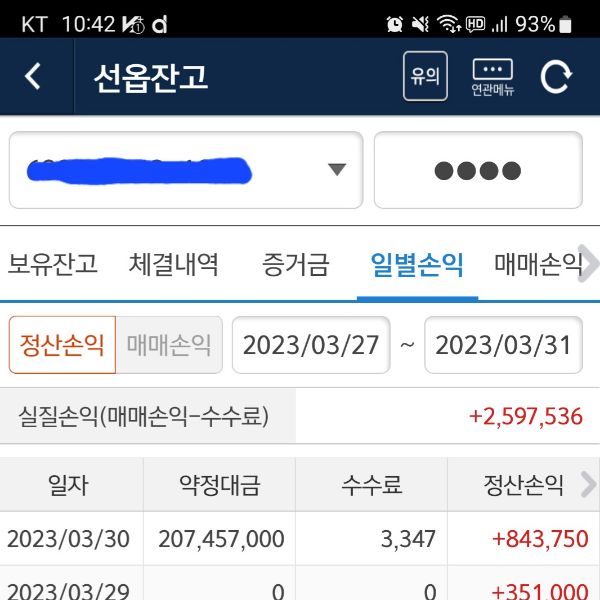Select the 일별손익 tab
This screenshot has width=600, height=600.
pos(417,265)
